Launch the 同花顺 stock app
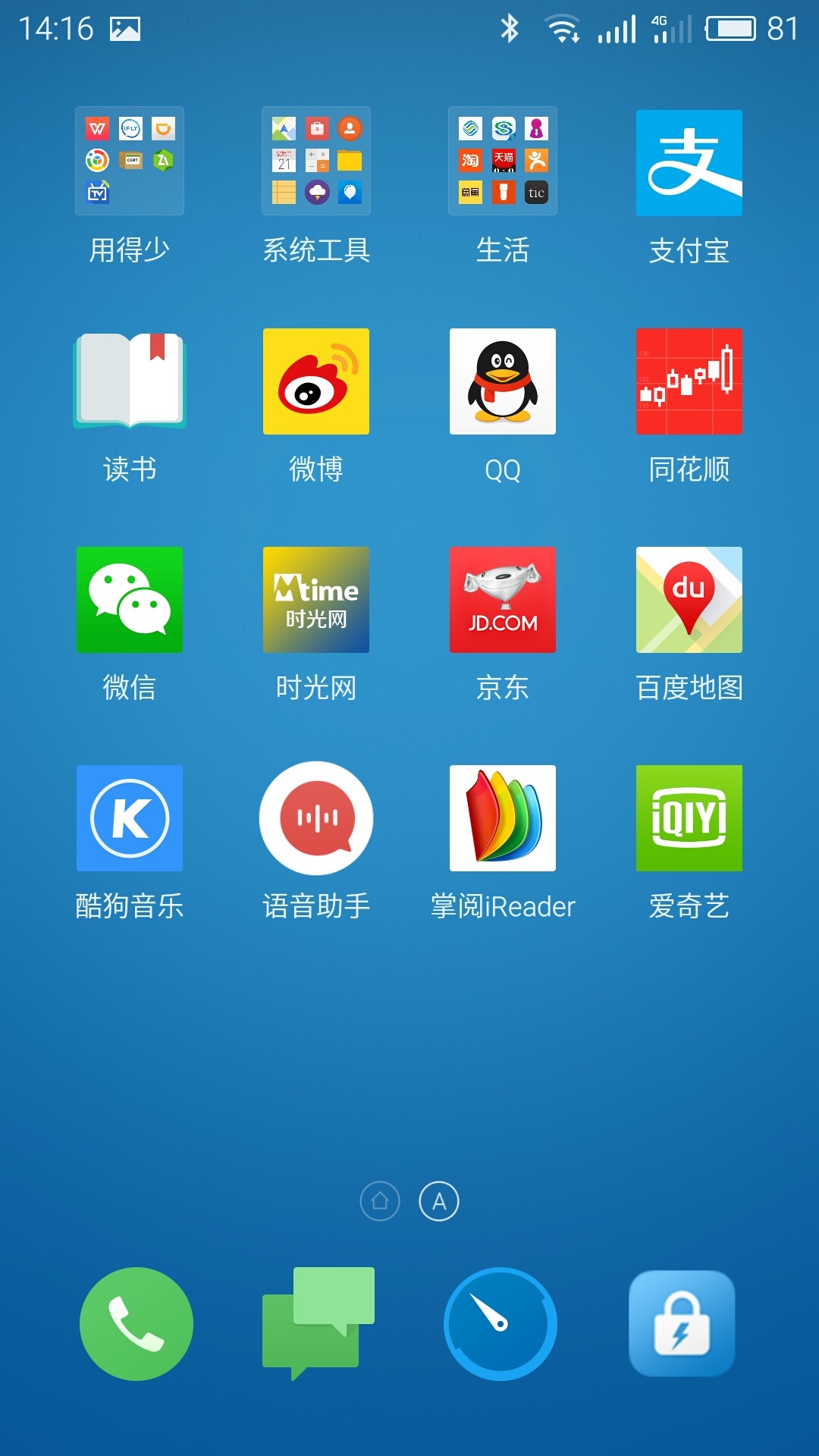The image size is (819, 1456). point(689,381)
